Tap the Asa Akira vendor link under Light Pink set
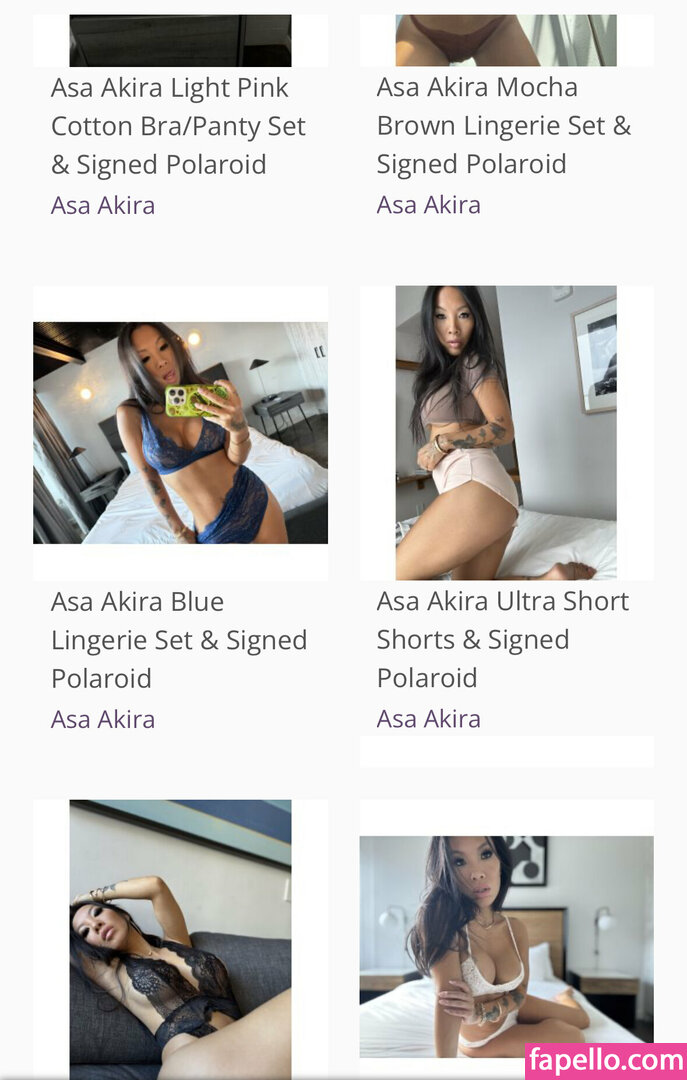687x1080 pixels. pos(103,206)
